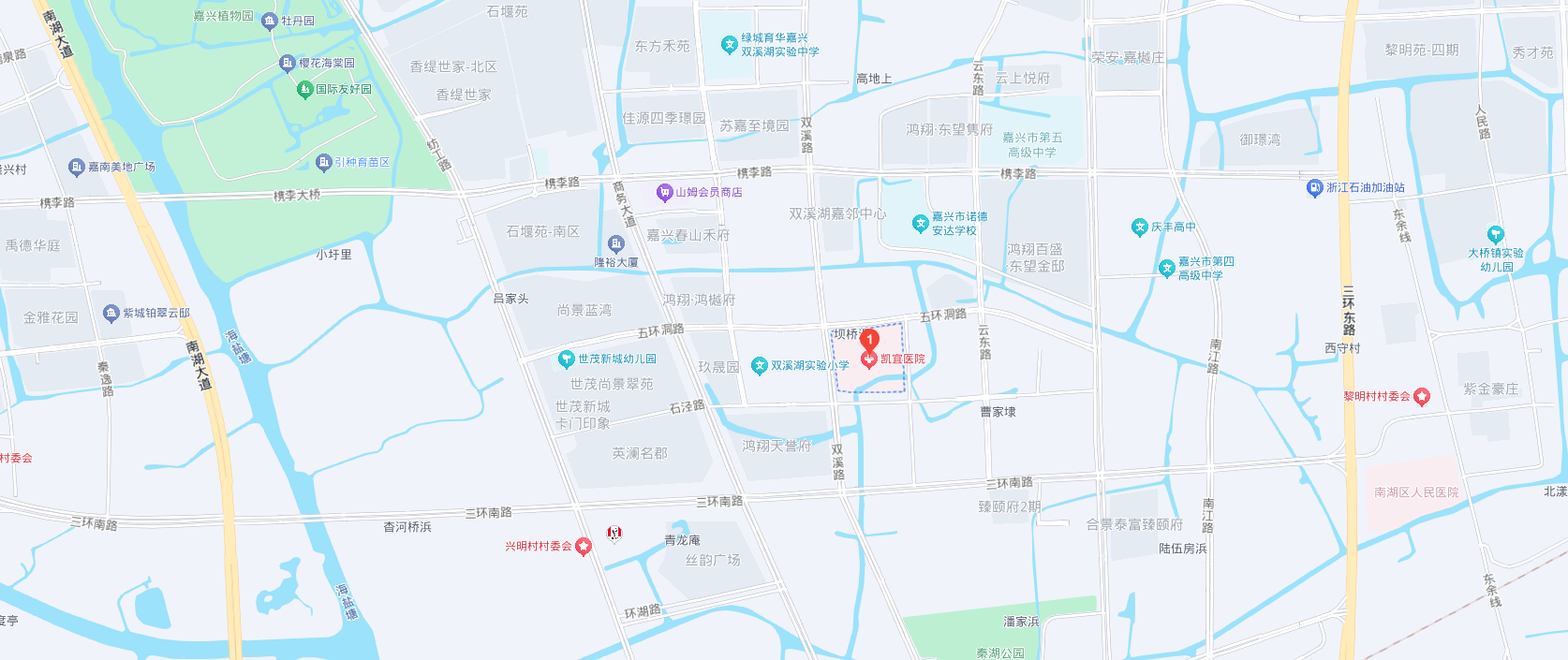This screenshot has height=660, width=1568.
Task: Select the 嘉南美地广场 marker
Action: click(x=77, y=168)
